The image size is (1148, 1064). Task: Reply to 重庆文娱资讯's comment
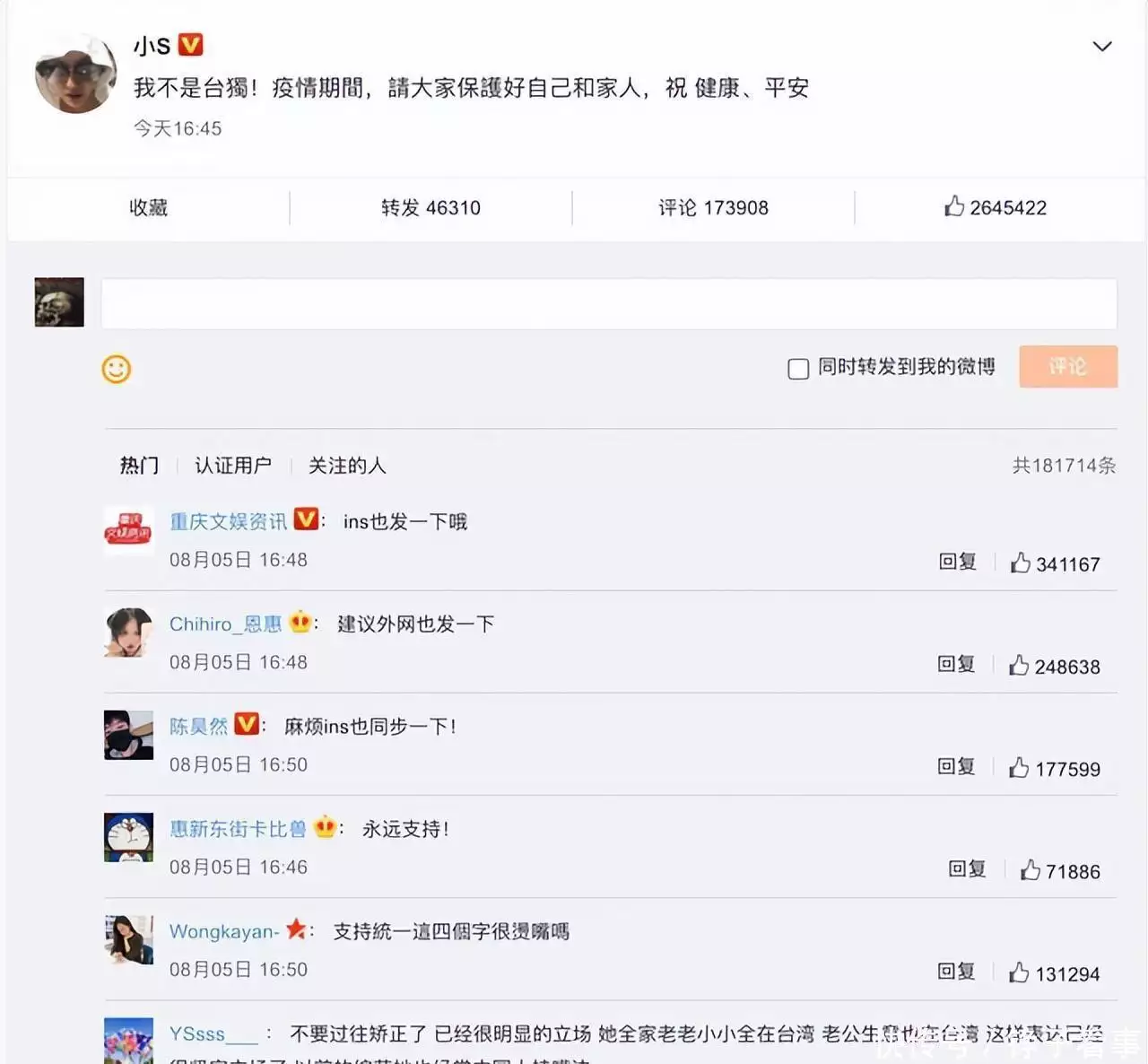957,562
